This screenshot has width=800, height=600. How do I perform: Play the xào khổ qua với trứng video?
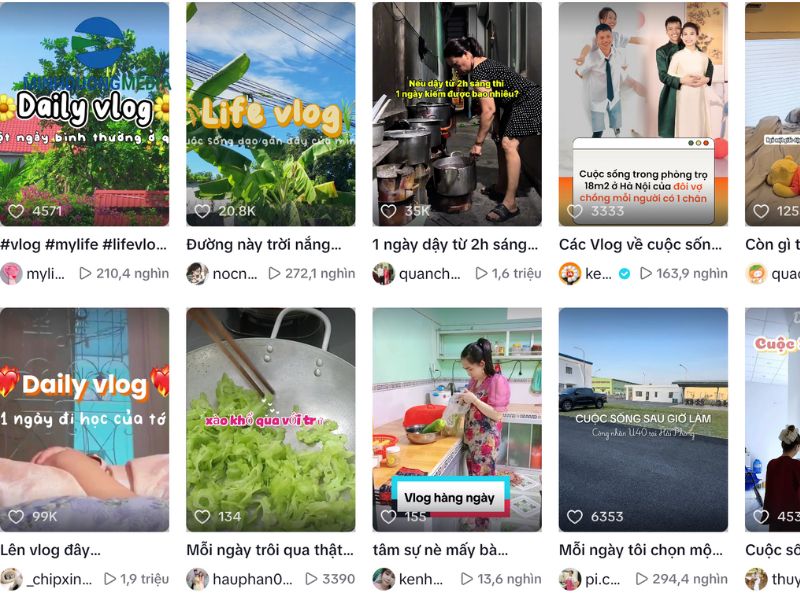click(270, 420)
